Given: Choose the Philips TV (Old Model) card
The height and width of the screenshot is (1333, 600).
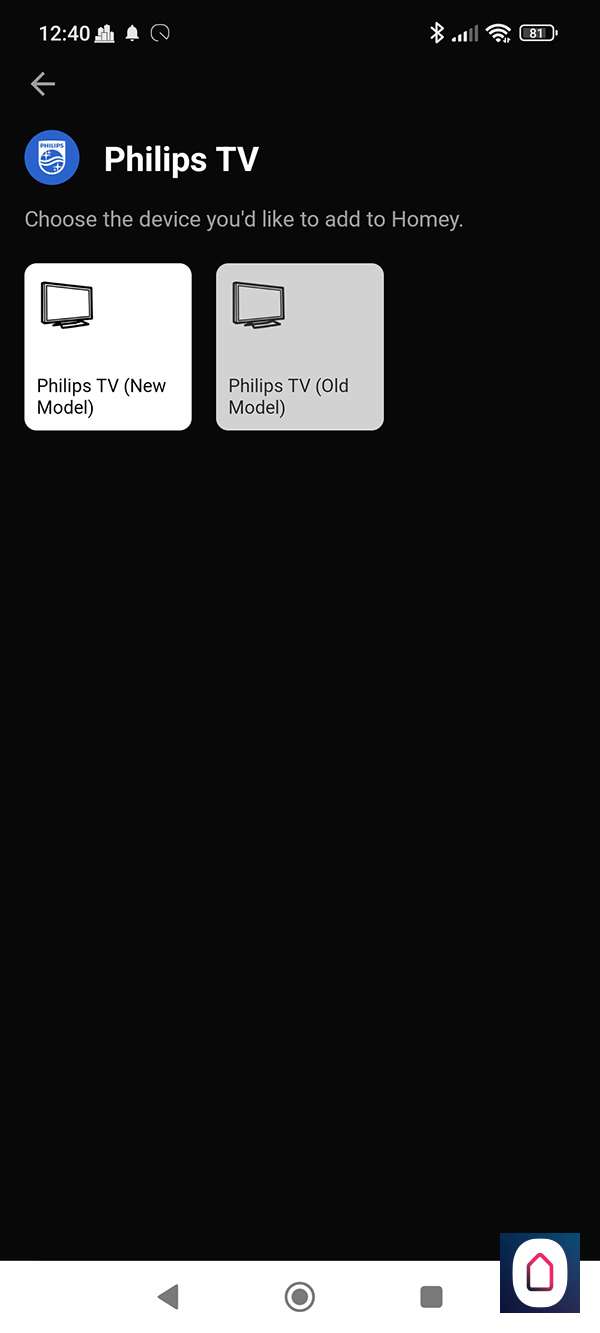Looking at the screenshot, I should click(x=300, y=347).
